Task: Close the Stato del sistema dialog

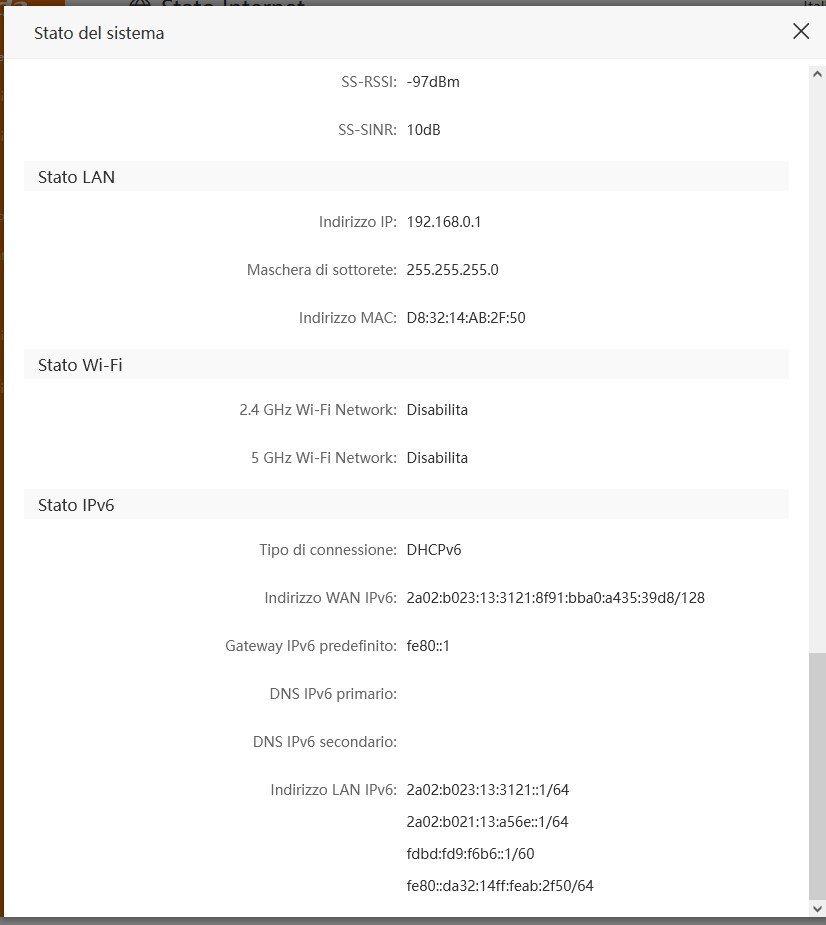Action: tap(800, 31)
